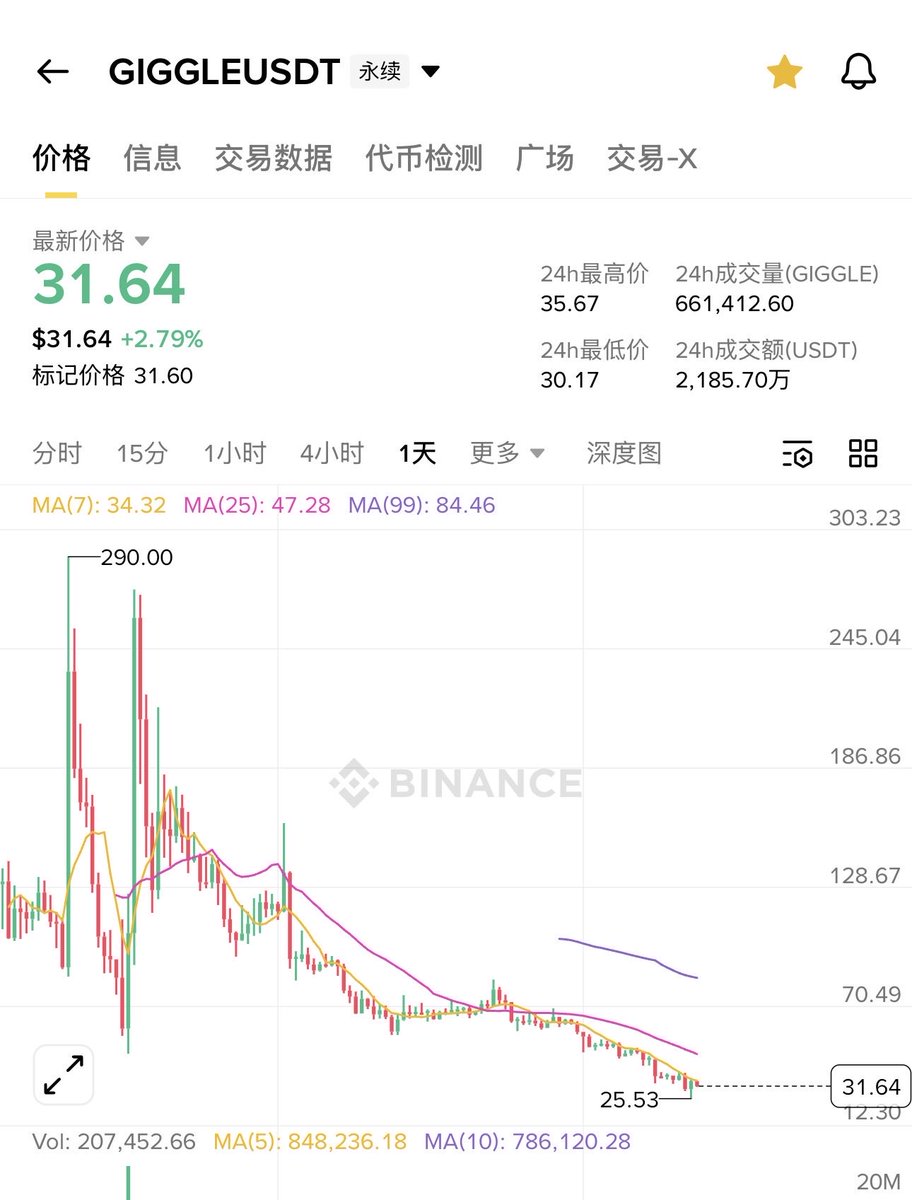Screen dimensions: 912x1200
Task: Open the GIGGLEUSDT pair selector dropdown
Action: click(x=431, y=72)
